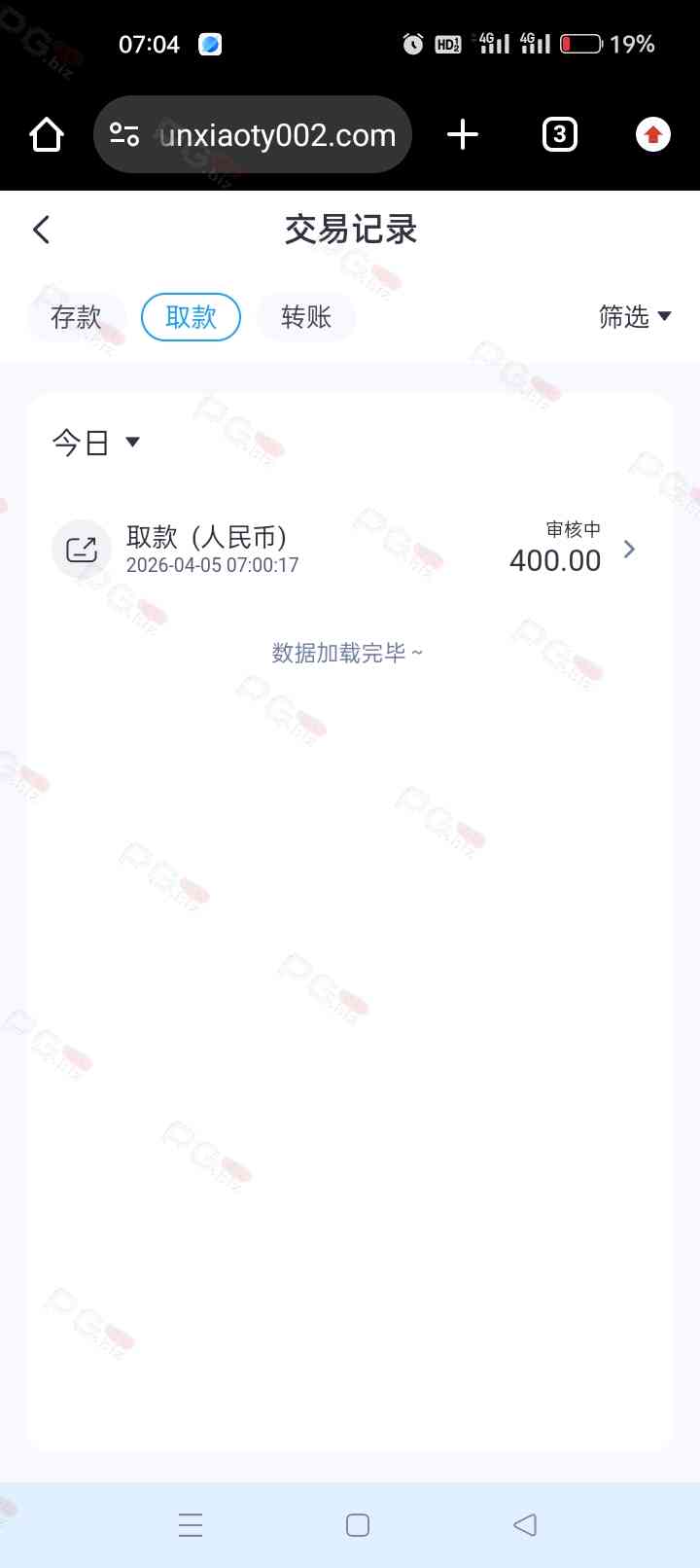The height and width of the screenshot is (1568, 700).
Task: Select the 取款 tab
Action: [x=191, y=317]
